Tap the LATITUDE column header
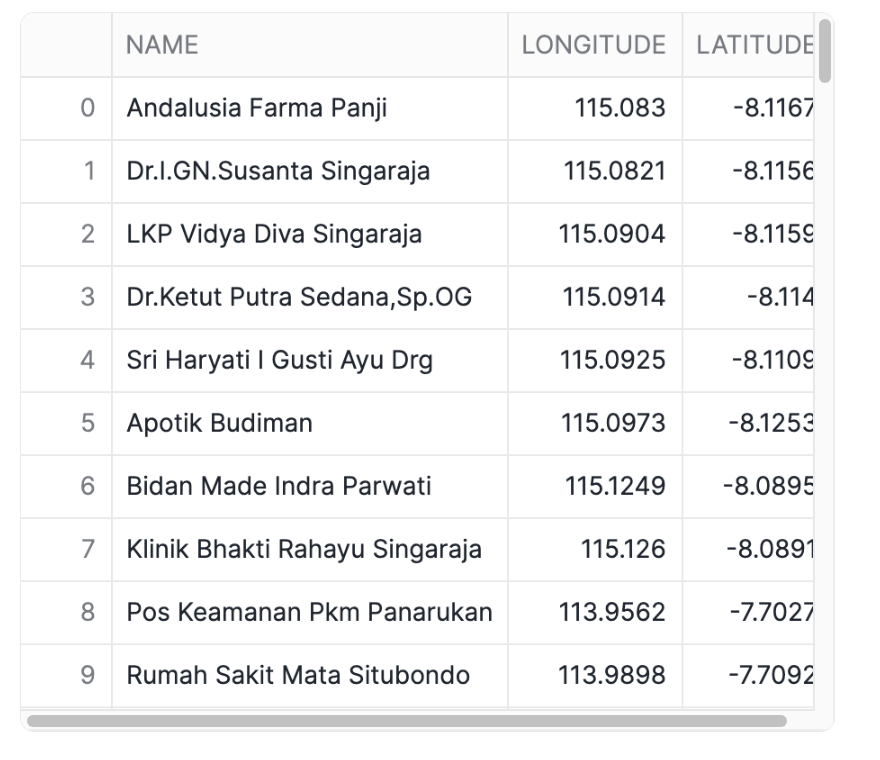Screen dimensions: 880x760 tap(752, 45)
